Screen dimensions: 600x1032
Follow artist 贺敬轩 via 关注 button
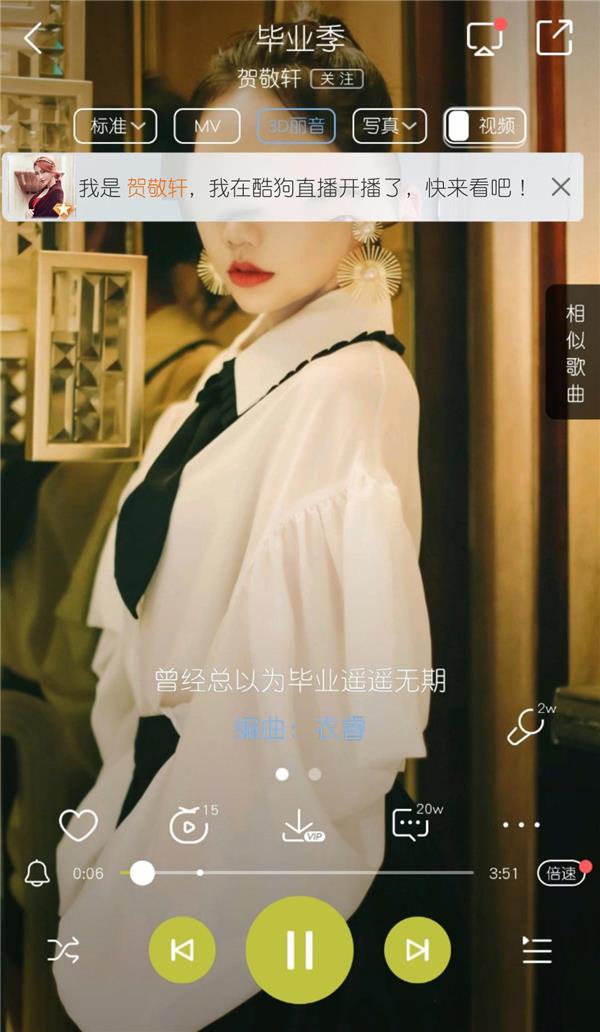[336, 78]
